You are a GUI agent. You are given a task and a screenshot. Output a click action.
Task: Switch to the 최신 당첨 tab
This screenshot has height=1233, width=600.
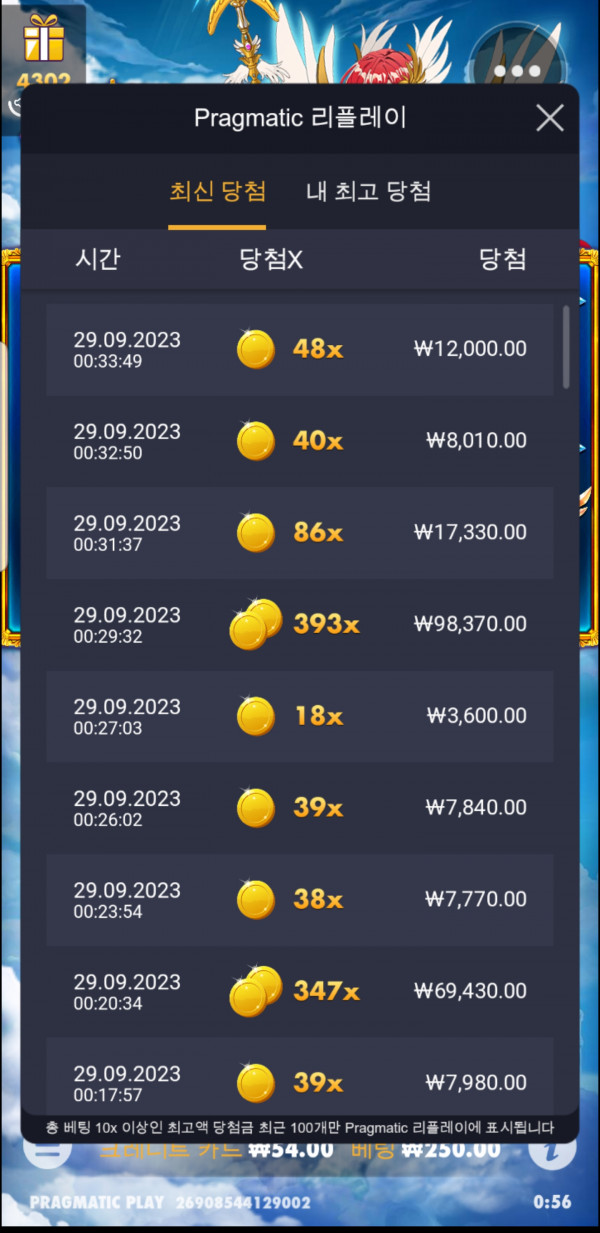click(217, 192)
